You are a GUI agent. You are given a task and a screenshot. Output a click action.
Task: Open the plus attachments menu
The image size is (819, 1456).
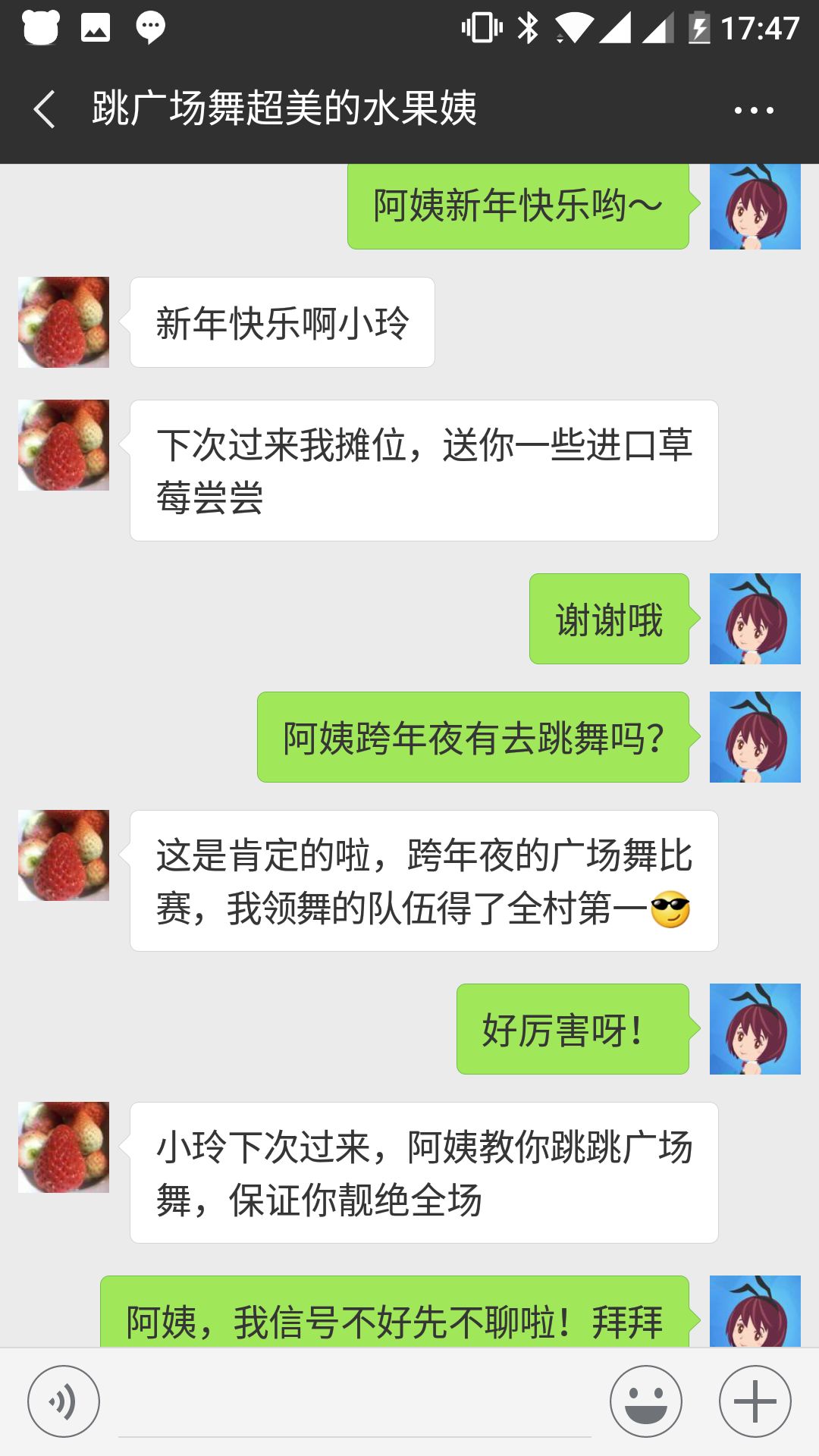pyautogui.click(x=755, y=1401)
